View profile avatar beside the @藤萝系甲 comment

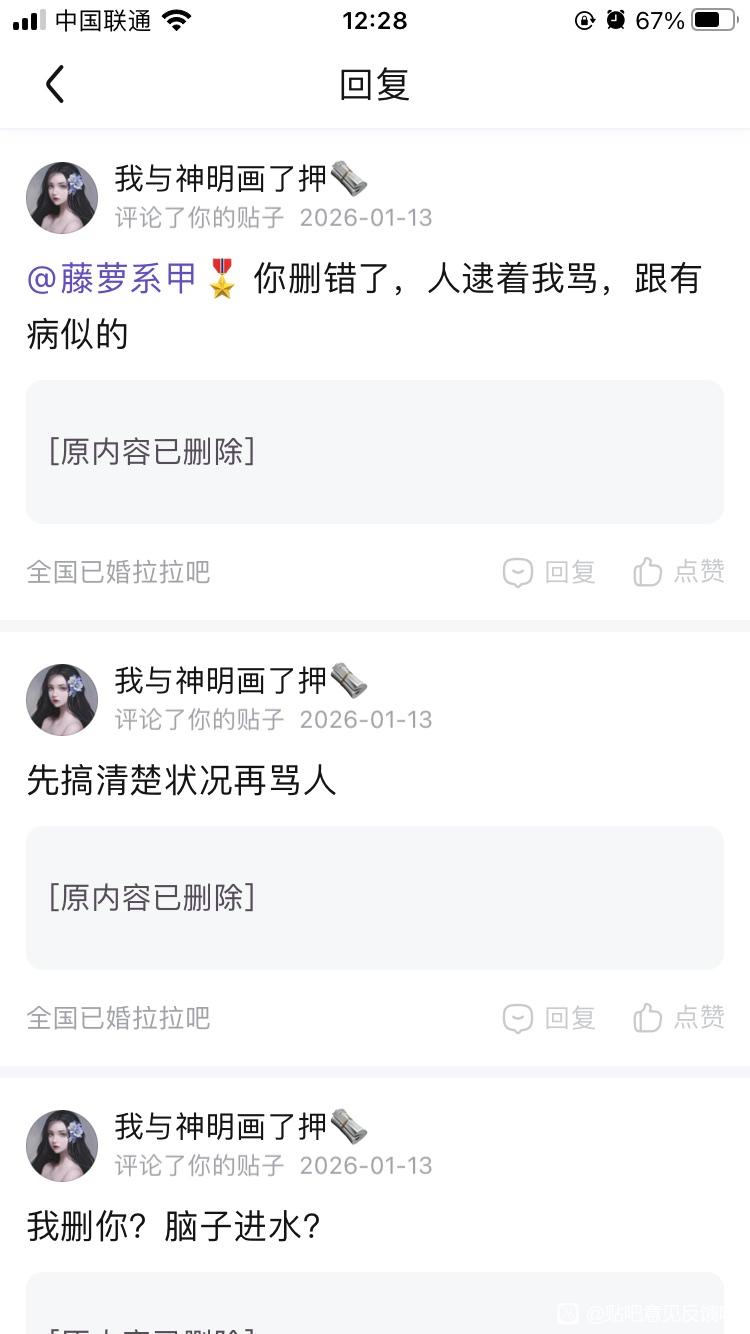pos(62,198)
